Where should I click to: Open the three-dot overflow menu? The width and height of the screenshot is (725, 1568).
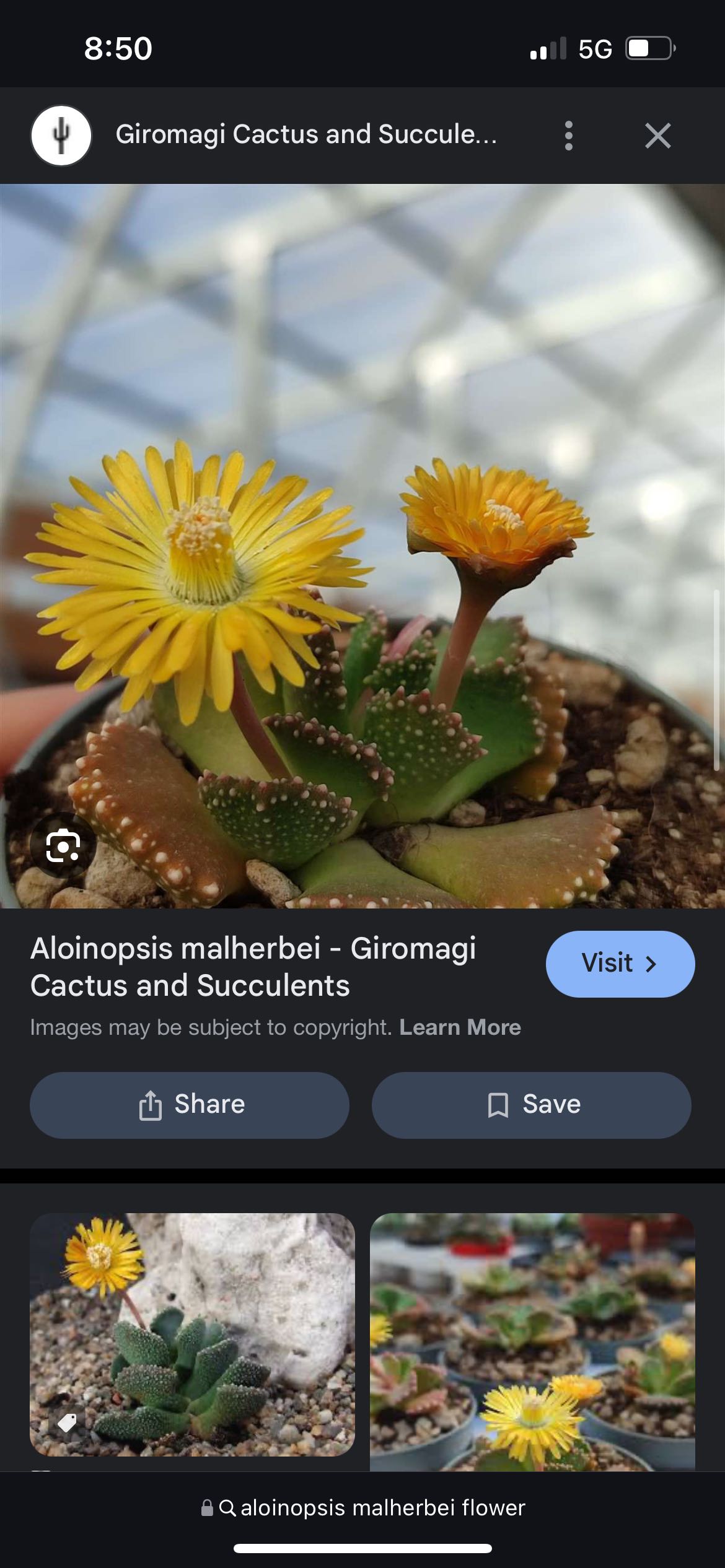[x=568, y=136]
